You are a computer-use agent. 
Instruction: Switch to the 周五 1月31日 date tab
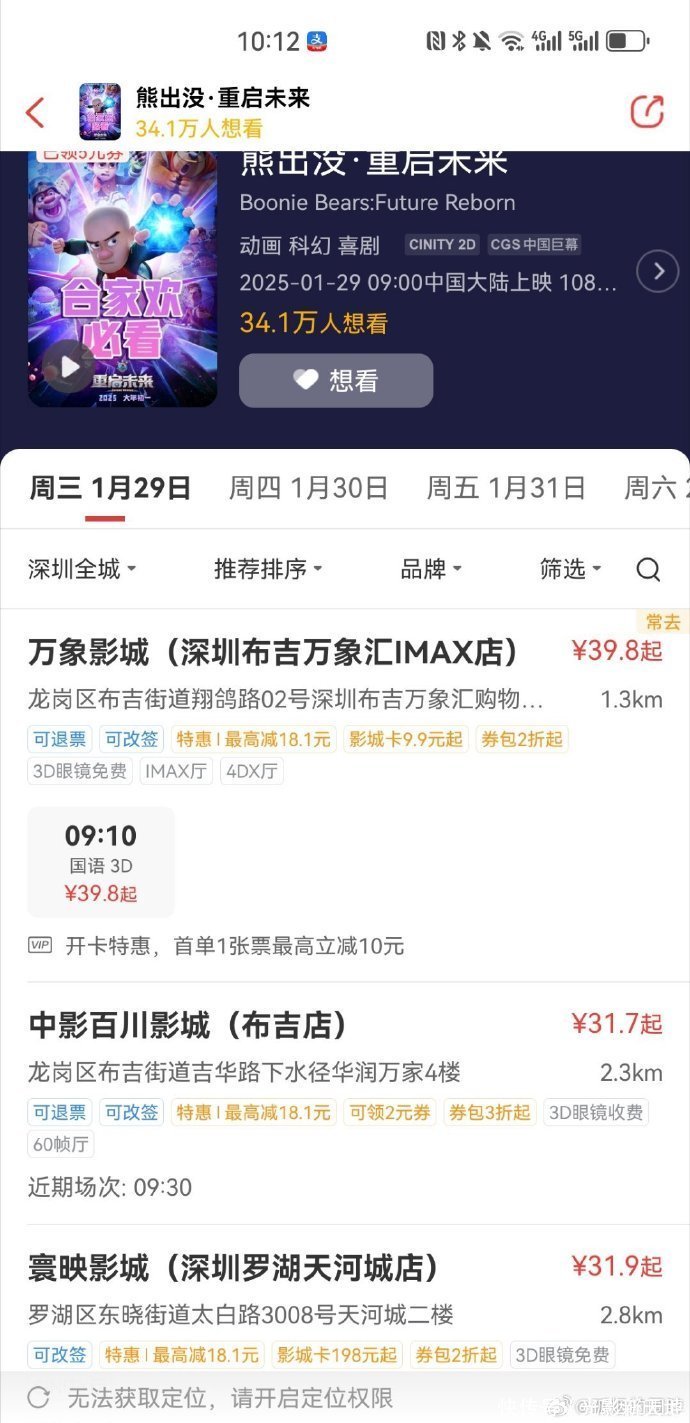click(x=506, y=488)
